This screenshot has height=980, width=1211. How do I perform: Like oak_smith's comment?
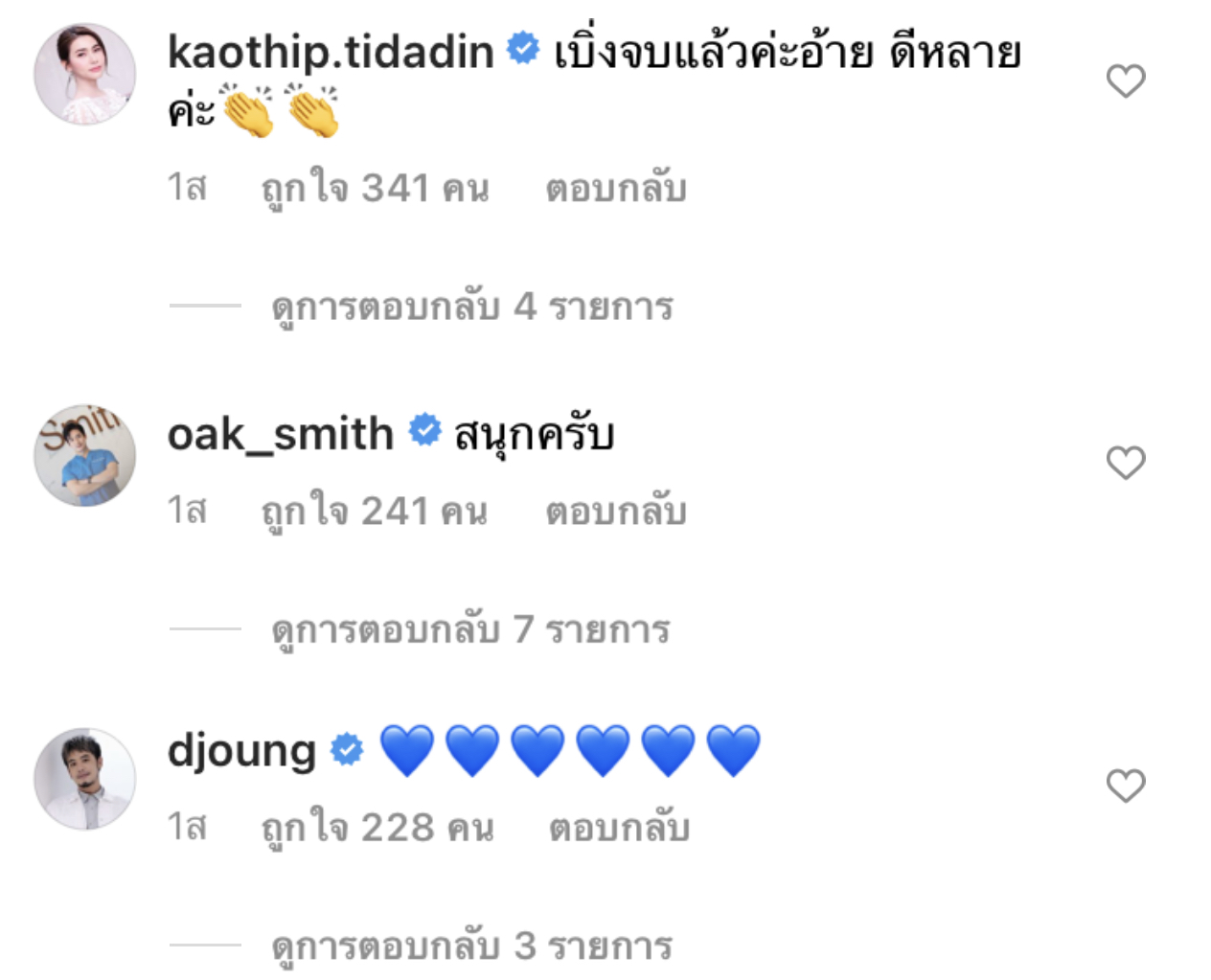point(1126,463)
